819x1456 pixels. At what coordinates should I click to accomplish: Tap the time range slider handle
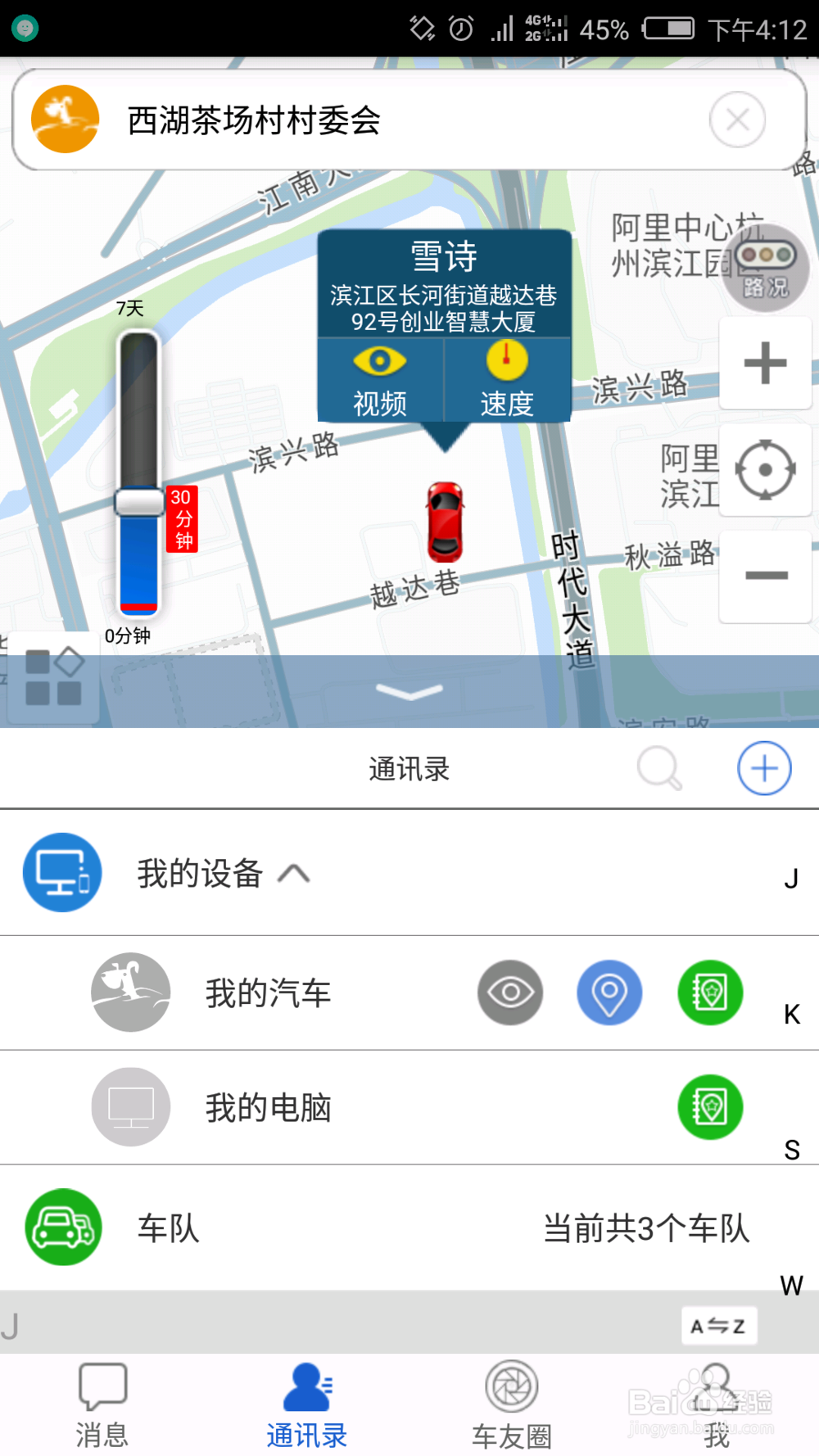pyautogui.click(x=139, y=502)
